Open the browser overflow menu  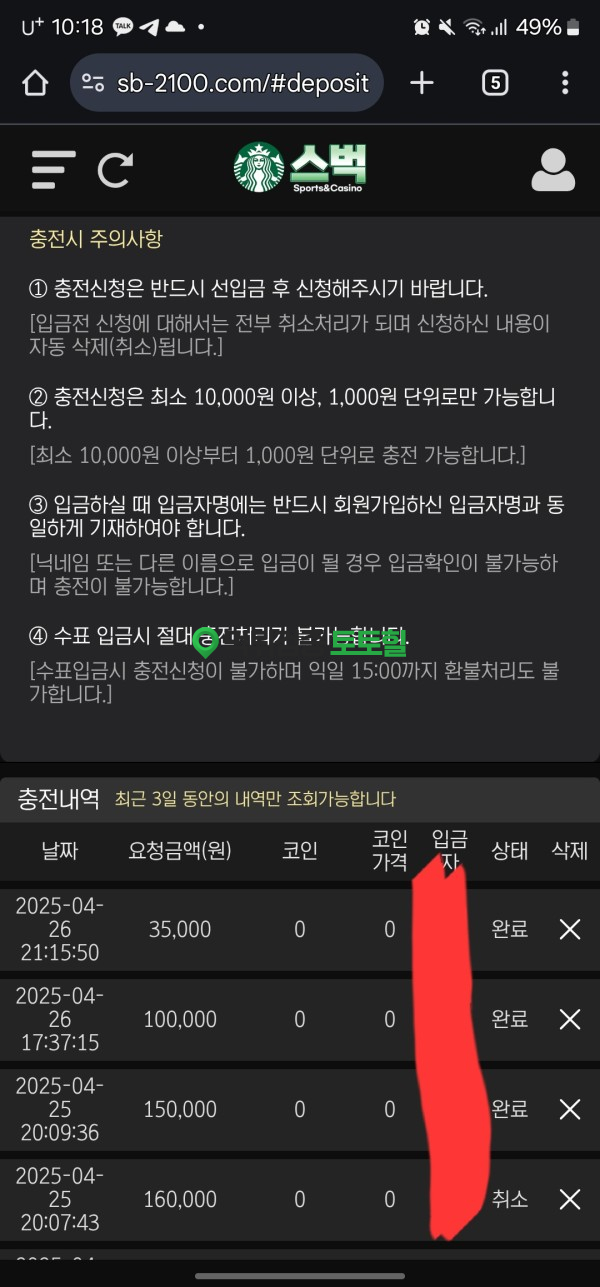coord(565,83)
